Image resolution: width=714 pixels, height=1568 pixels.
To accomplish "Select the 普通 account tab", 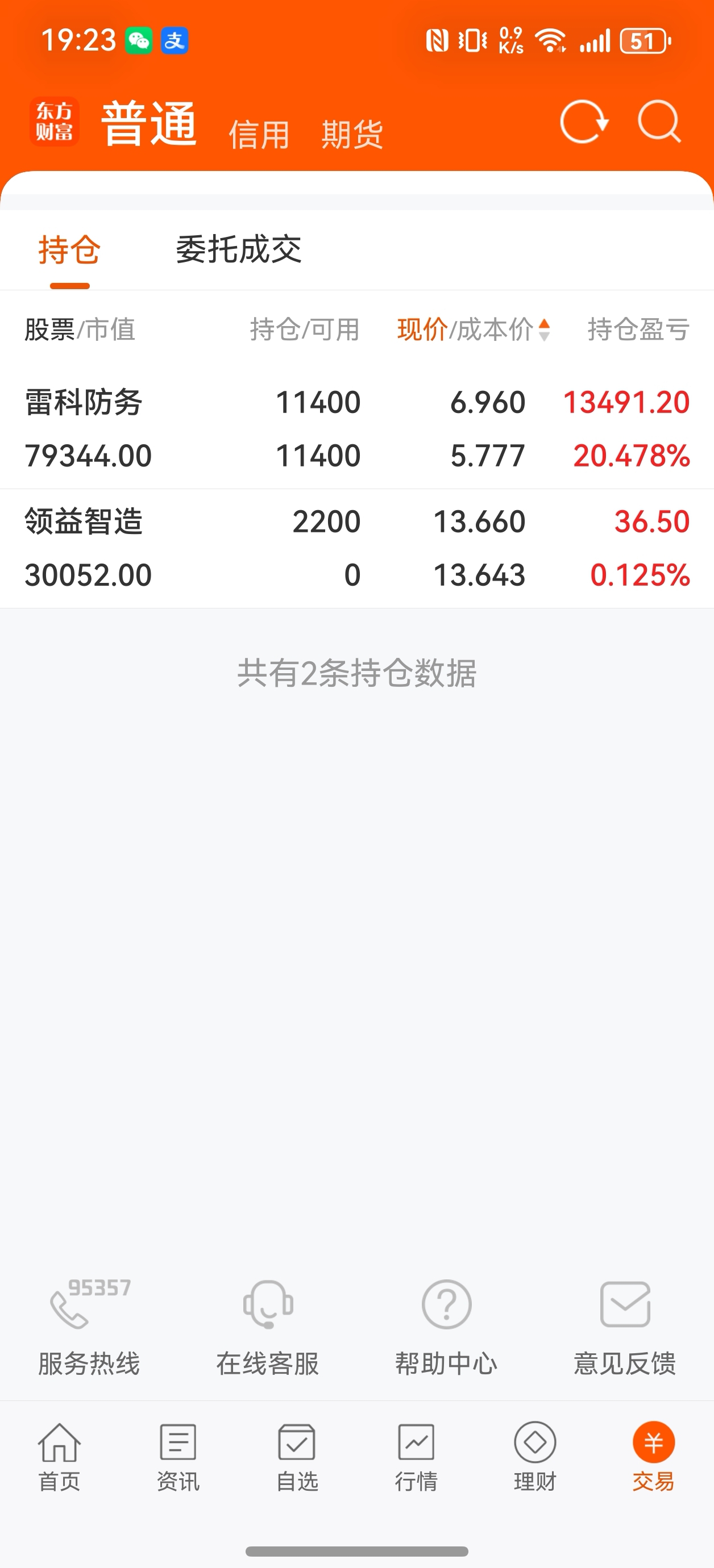I will pos(150,124).
